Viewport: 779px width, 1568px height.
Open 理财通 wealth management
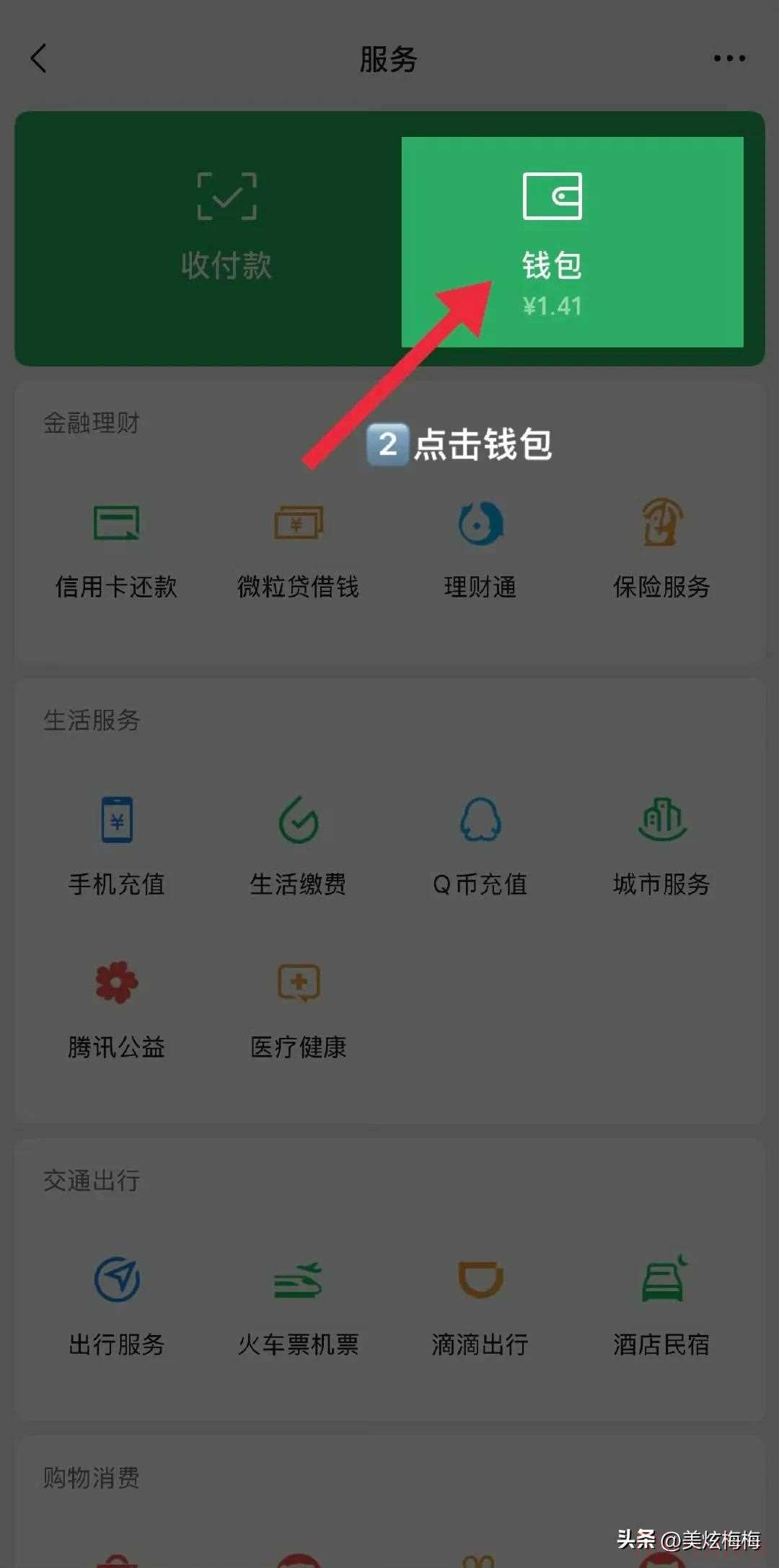pos(480,550)
